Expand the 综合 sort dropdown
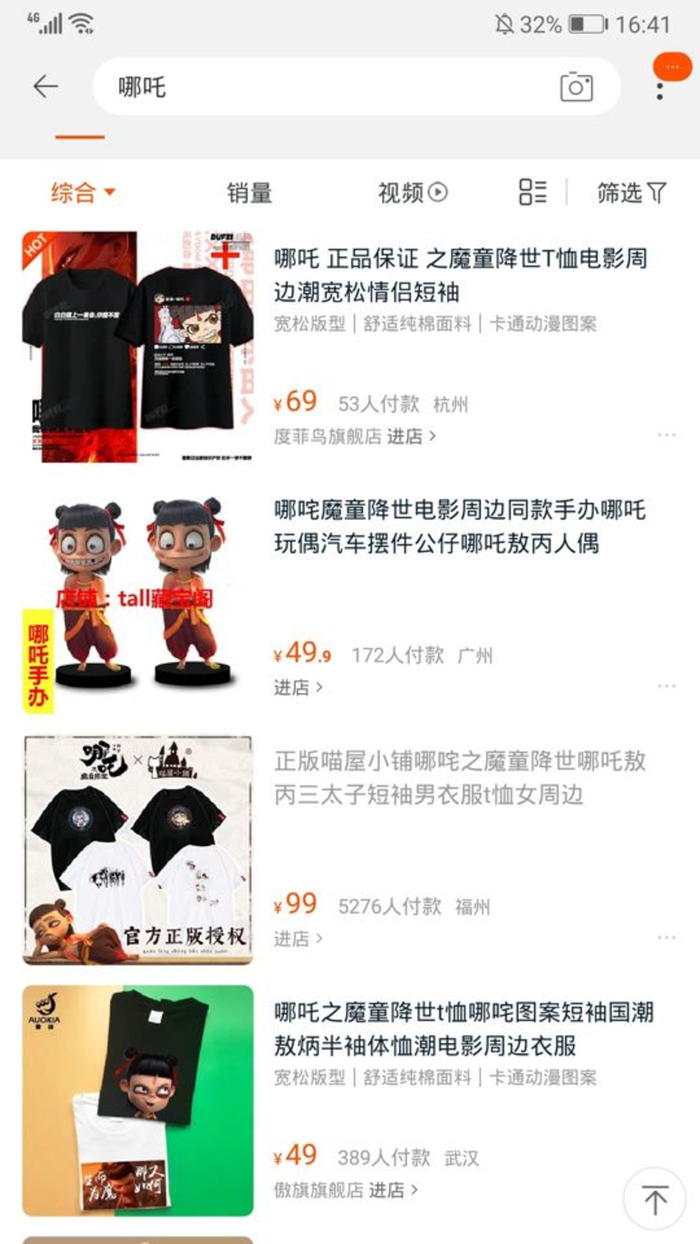Viewport: 700px width, 1244px height. (84, 193)
